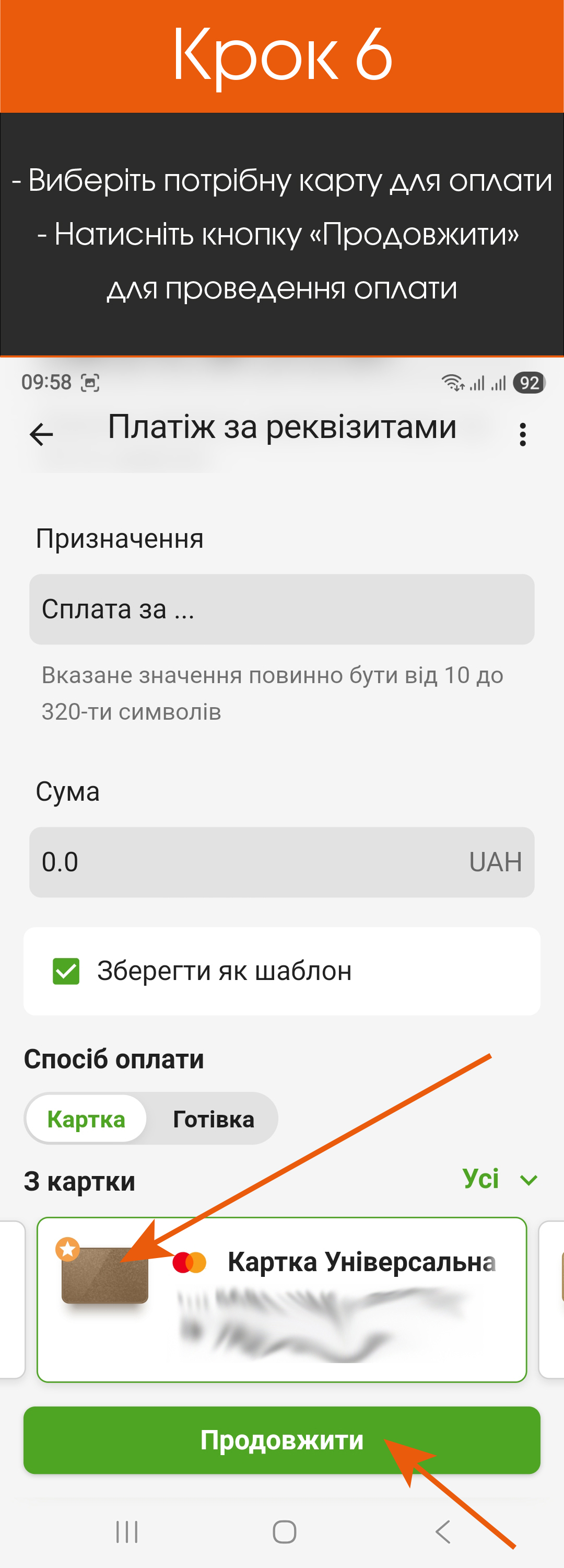Uncheck the Зберегти як шаблон checkbox
Viewport: 564px width, 1568px height.
(x=66, y=971)
